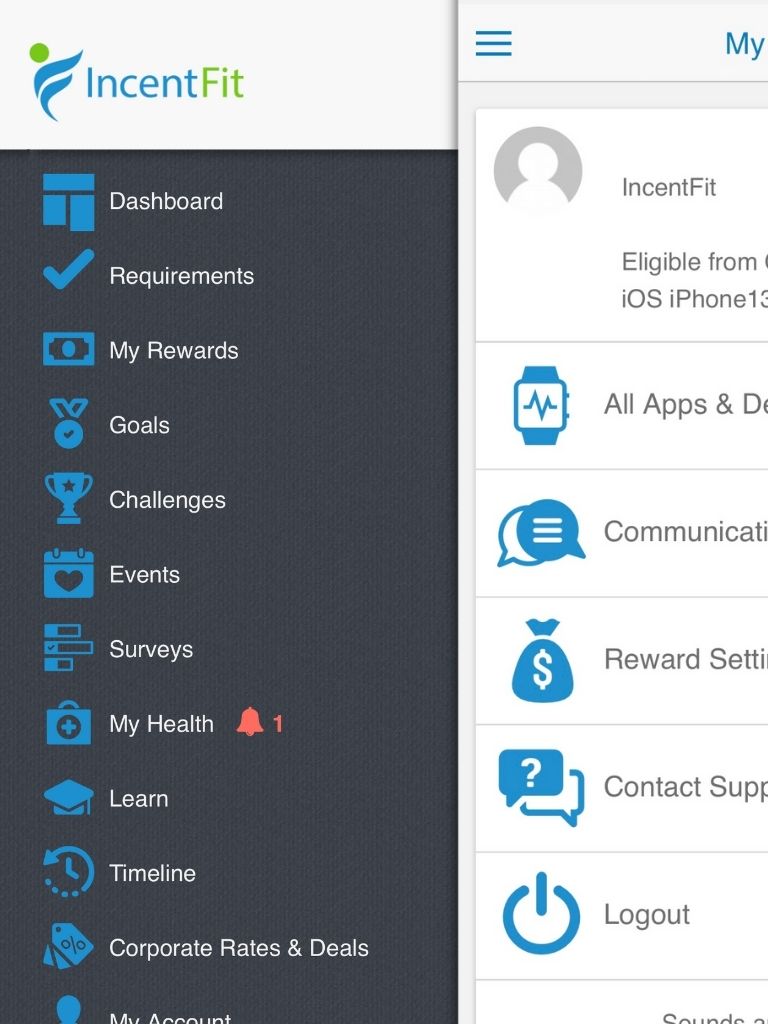Open Challenges
This screenshot has width=768, height=1024.
click(x=167, y=500)
